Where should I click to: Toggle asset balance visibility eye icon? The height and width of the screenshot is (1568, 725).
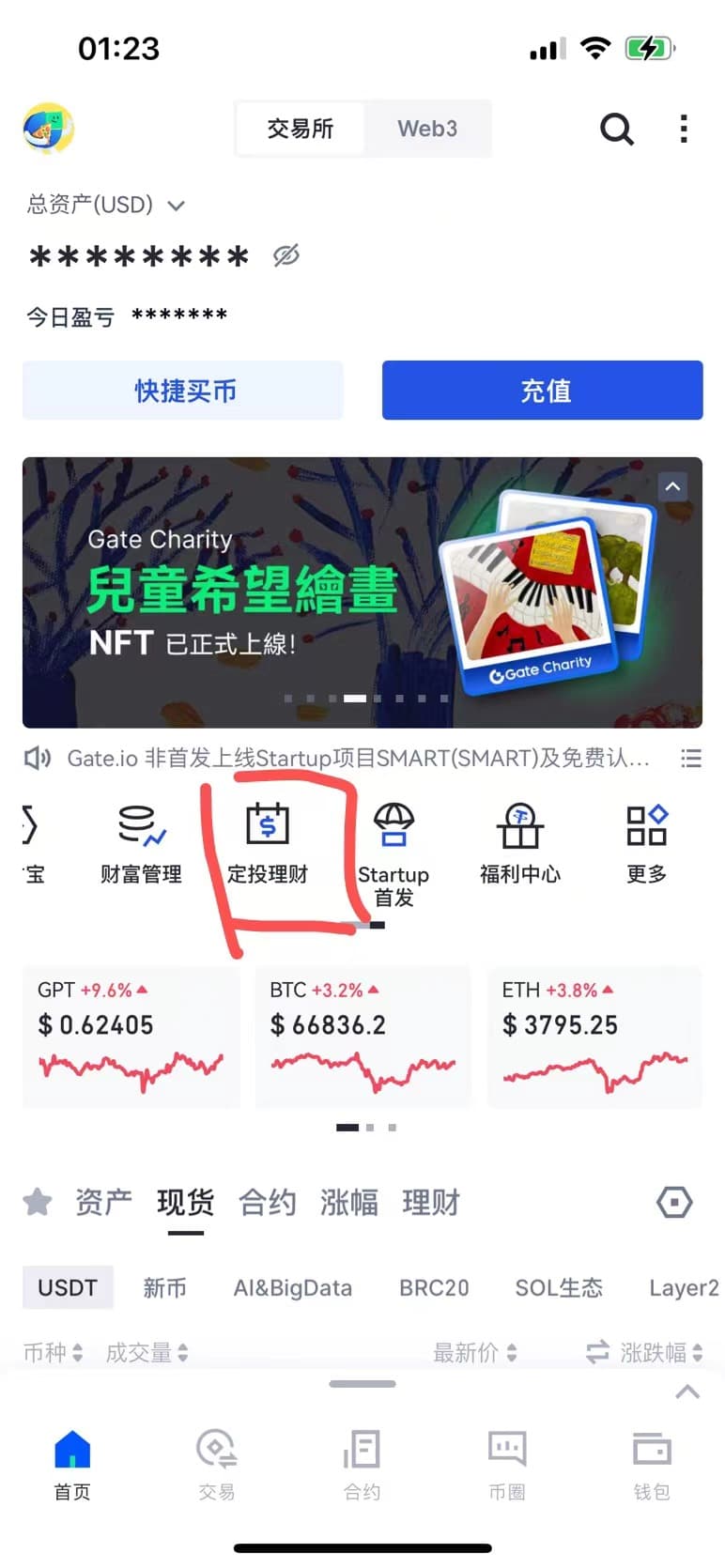coord(286,255)
